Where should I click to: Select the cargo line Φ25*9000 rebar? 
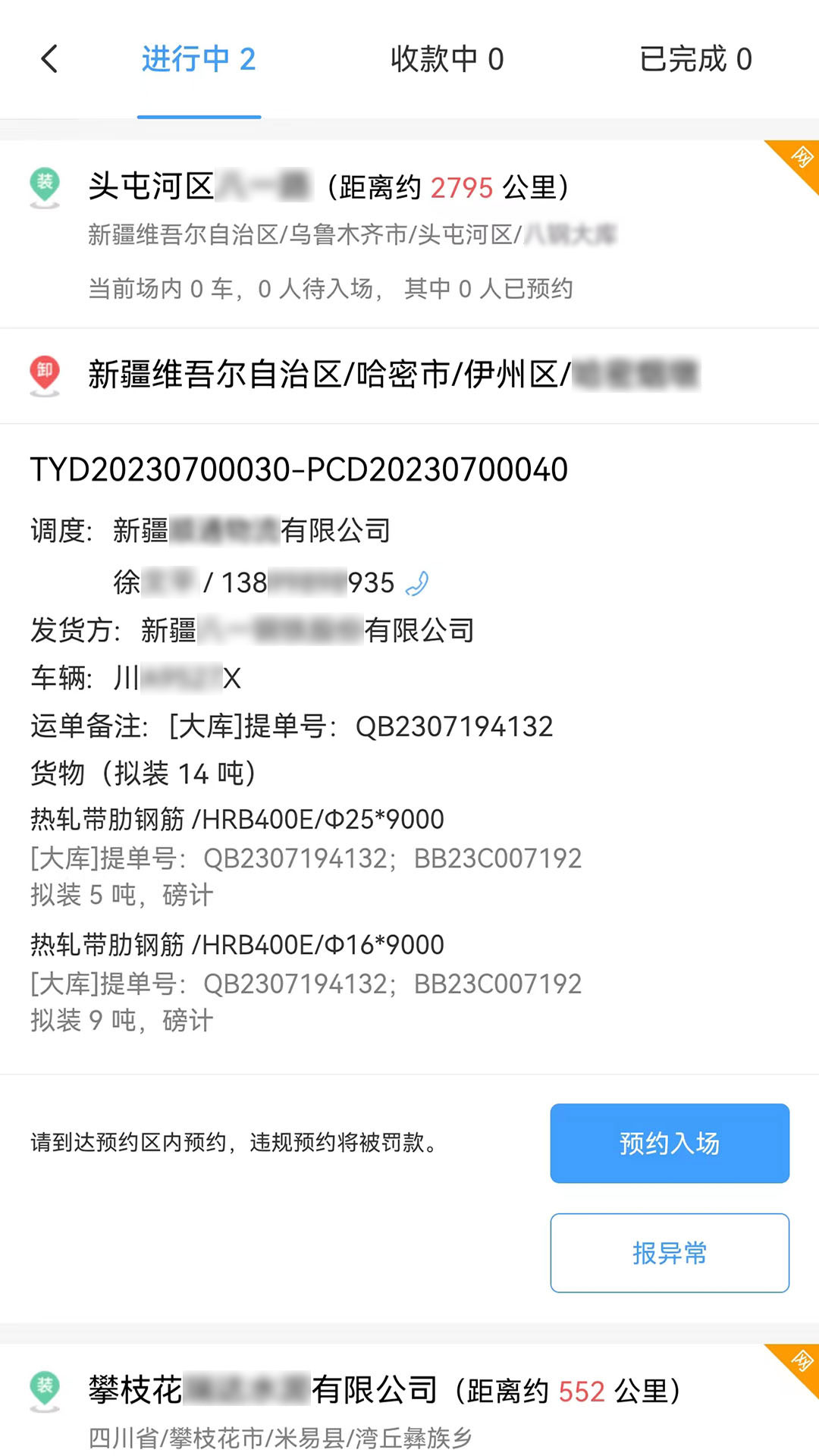click(236, 819)
